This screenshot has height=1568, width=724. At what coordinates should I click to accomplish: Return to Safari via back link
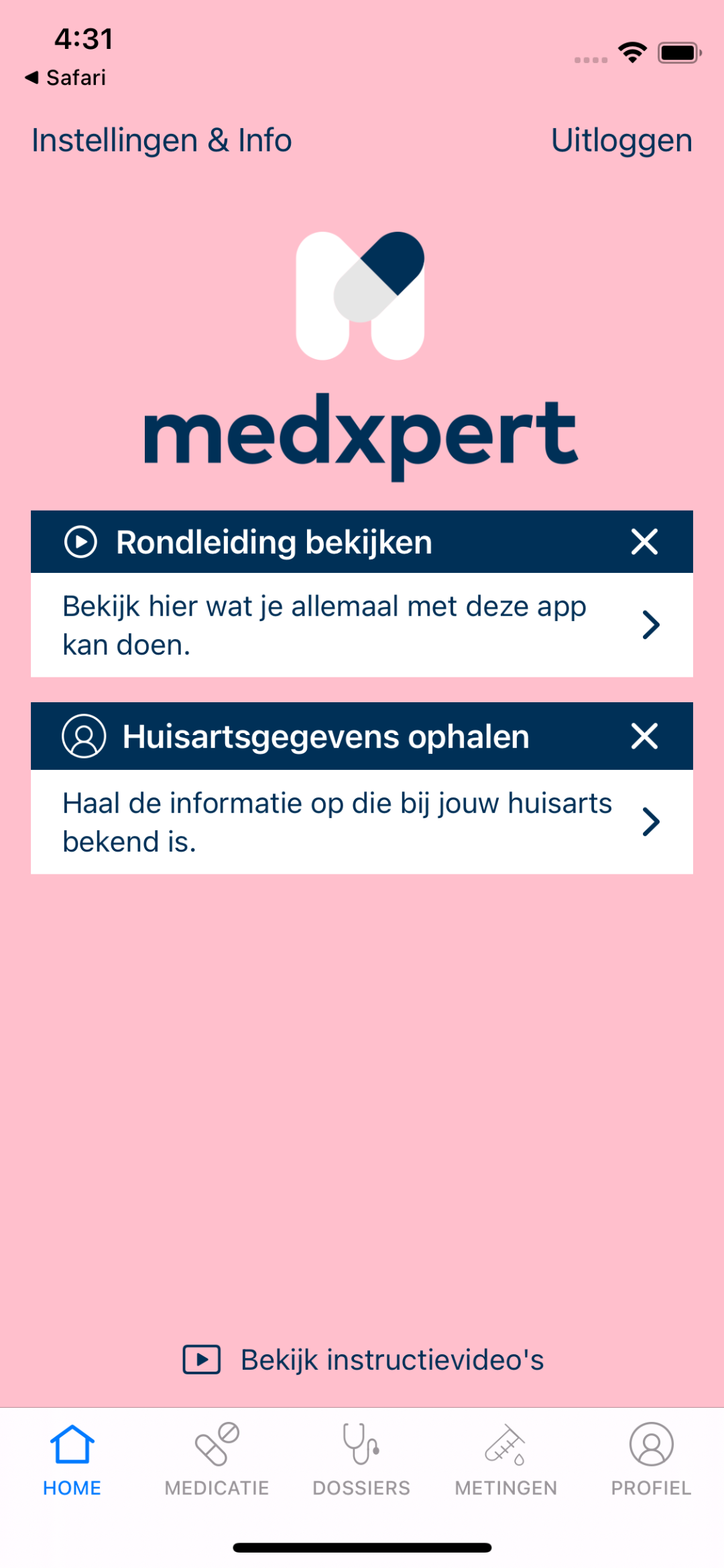(x=66, y=78)
